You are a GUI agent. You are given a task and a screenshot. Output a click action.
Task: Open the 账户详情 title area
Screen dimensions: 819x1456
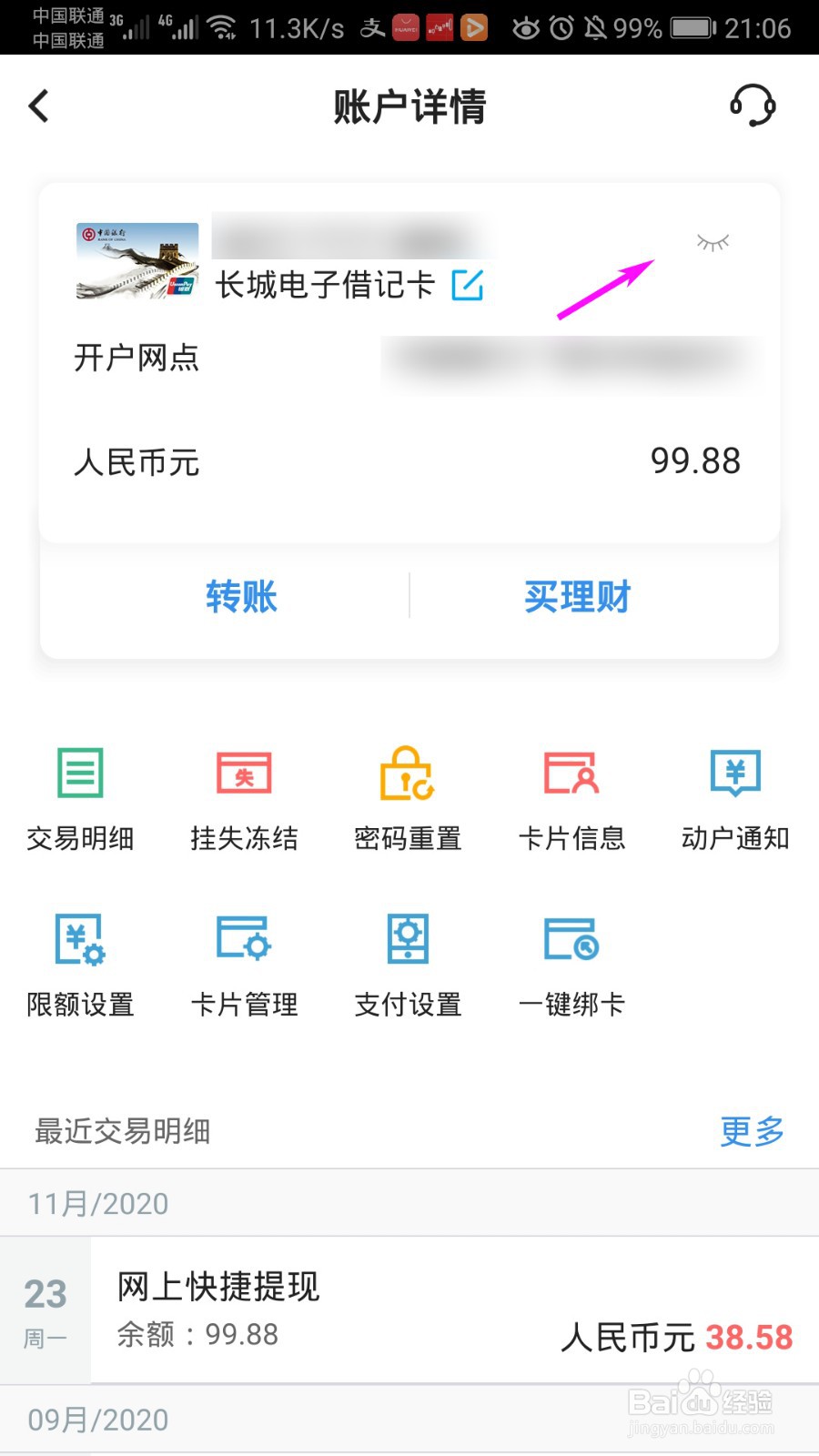click(409, 105)
